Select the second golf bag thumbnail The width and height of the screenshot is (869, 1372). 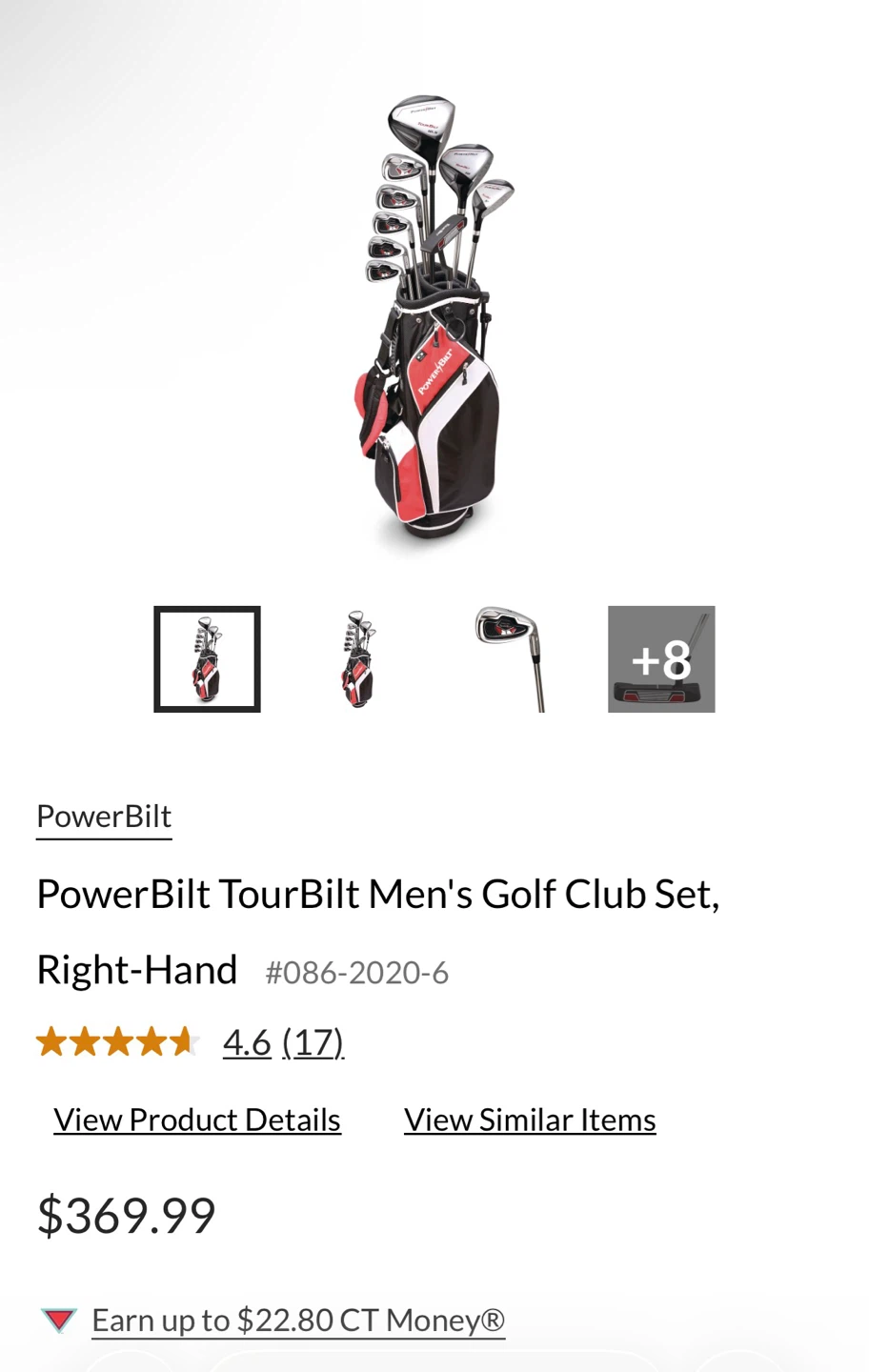pos(357,659)
